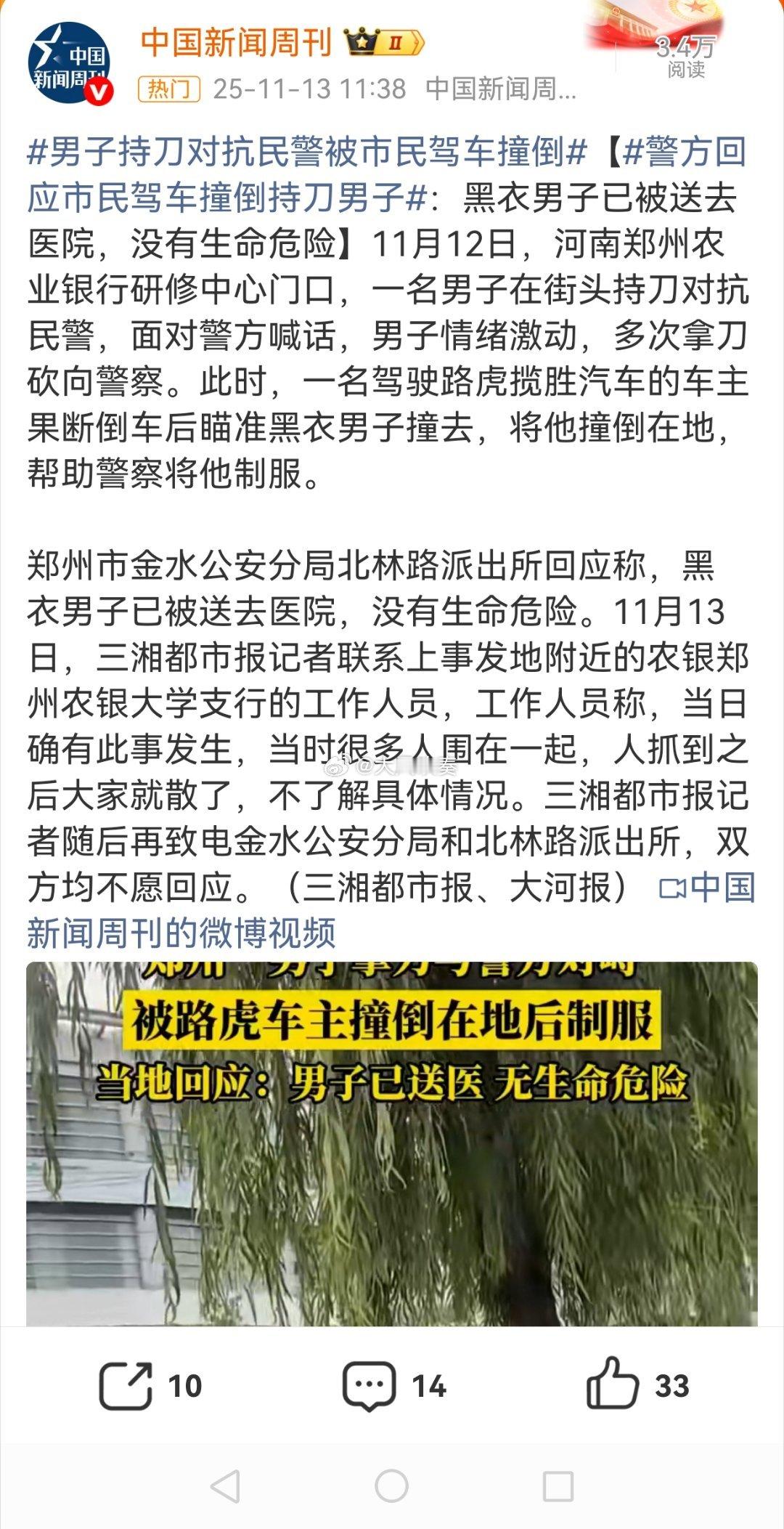Viewport: 784px width, 1529px height.
Task: Open the comments via speech bubble icon
Action: (x=372, y=1382)
